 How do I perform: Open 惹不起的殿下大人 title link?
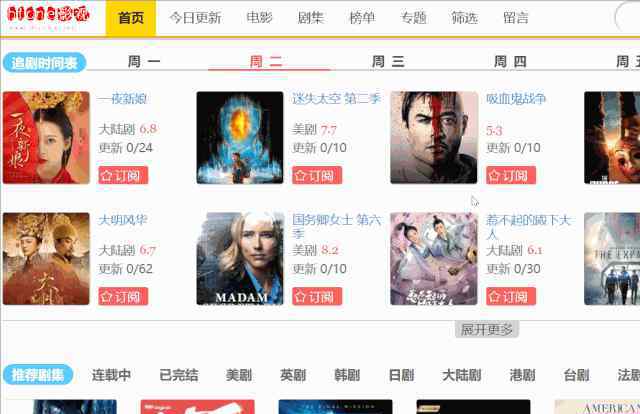pos(527,227)
